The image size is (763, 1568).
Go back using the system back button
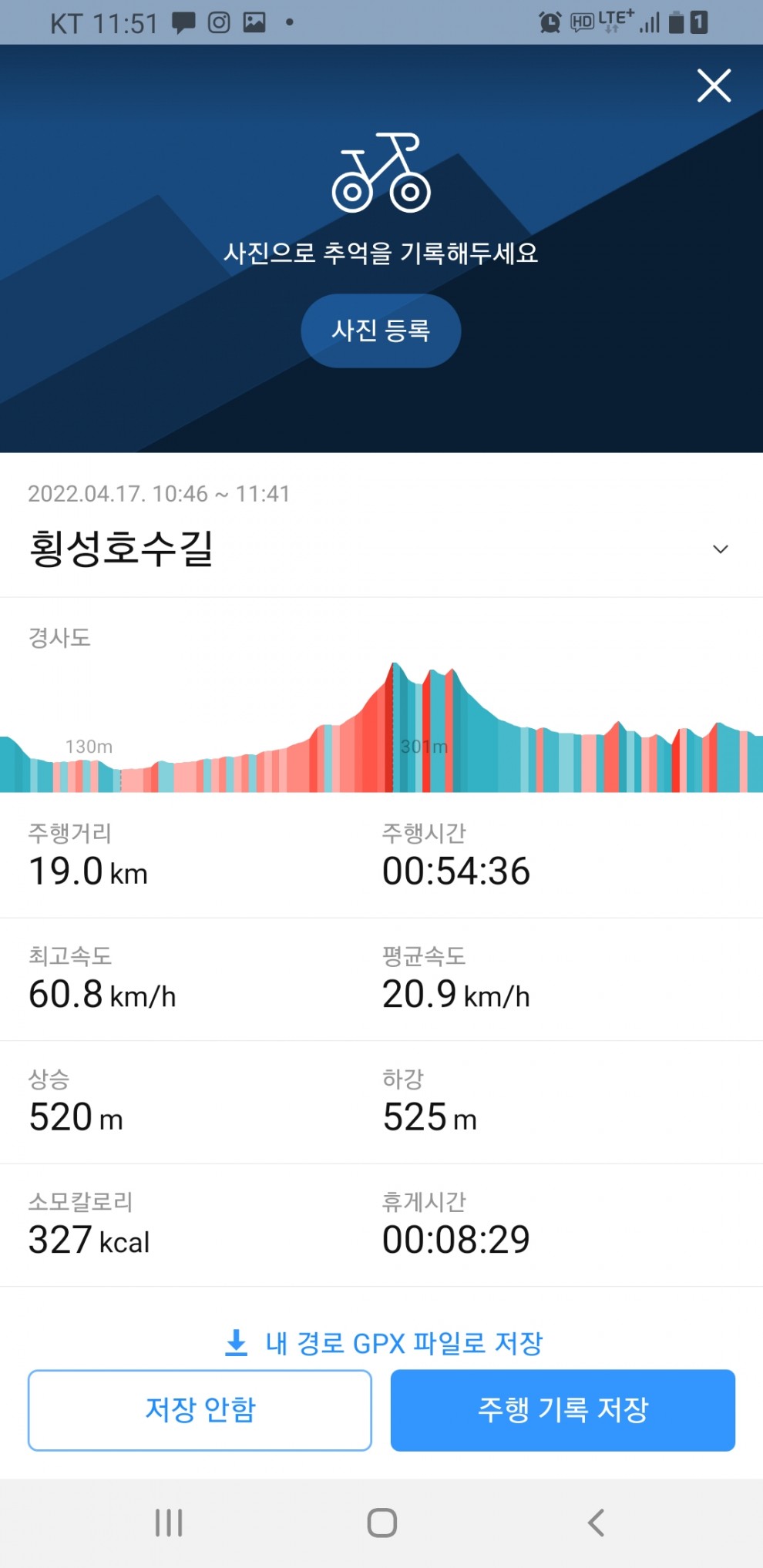596,1523
